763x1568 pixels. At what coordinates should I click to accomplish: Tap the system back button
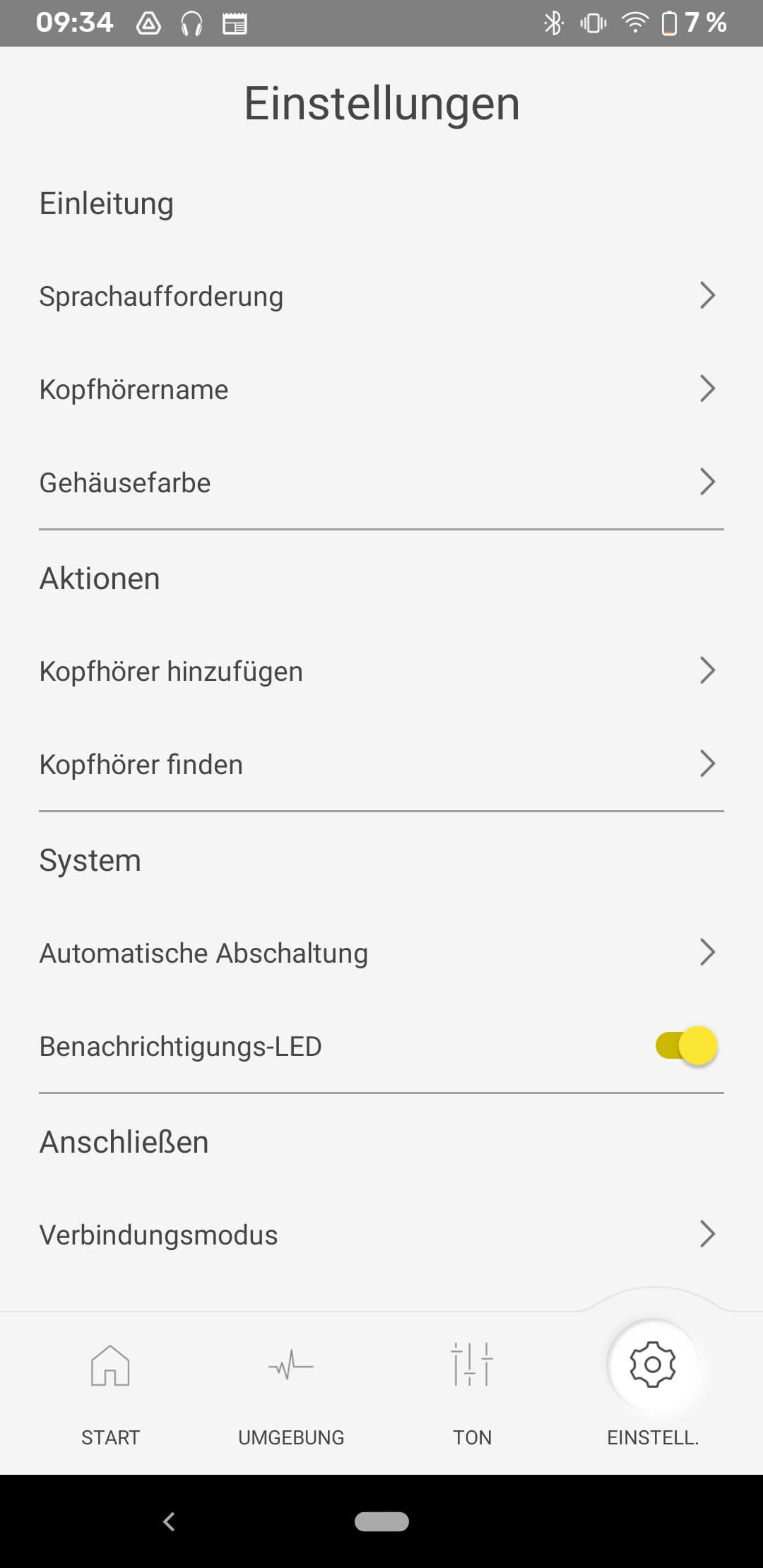169,1521
